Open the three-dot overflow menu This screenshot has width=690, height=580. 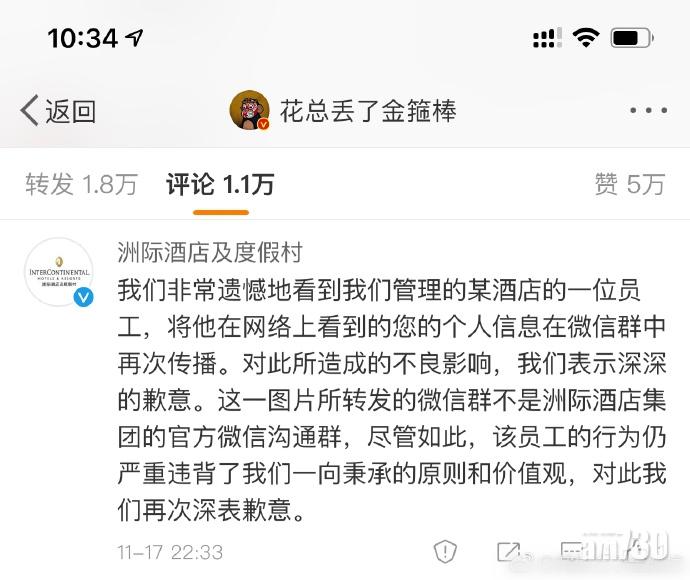pos(649,110)
